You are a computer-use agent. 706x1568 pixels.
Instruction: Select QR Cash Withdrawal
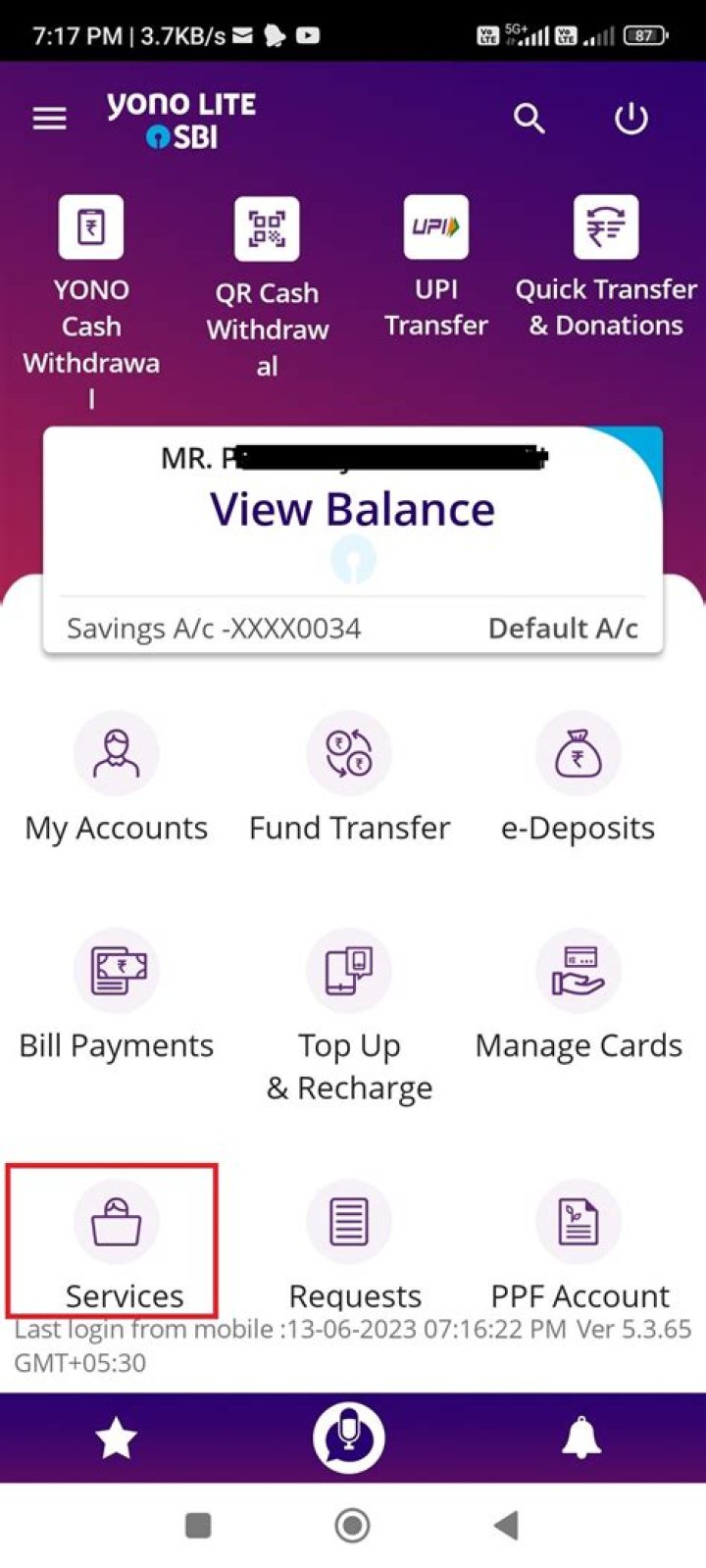[x=267, y=285]
